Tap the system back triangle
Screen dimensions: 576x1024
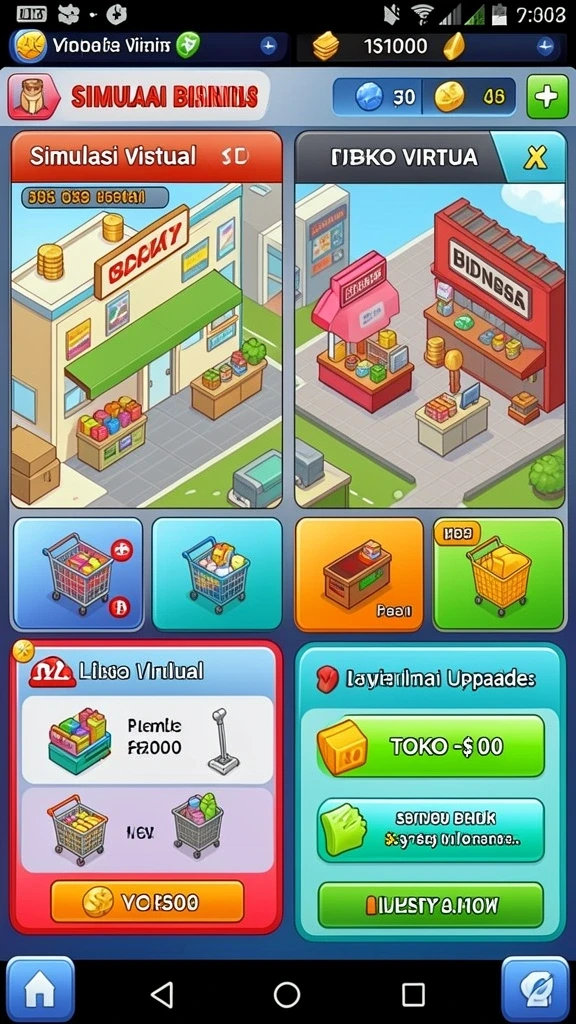pyautogui.click(x=161, y=995)
